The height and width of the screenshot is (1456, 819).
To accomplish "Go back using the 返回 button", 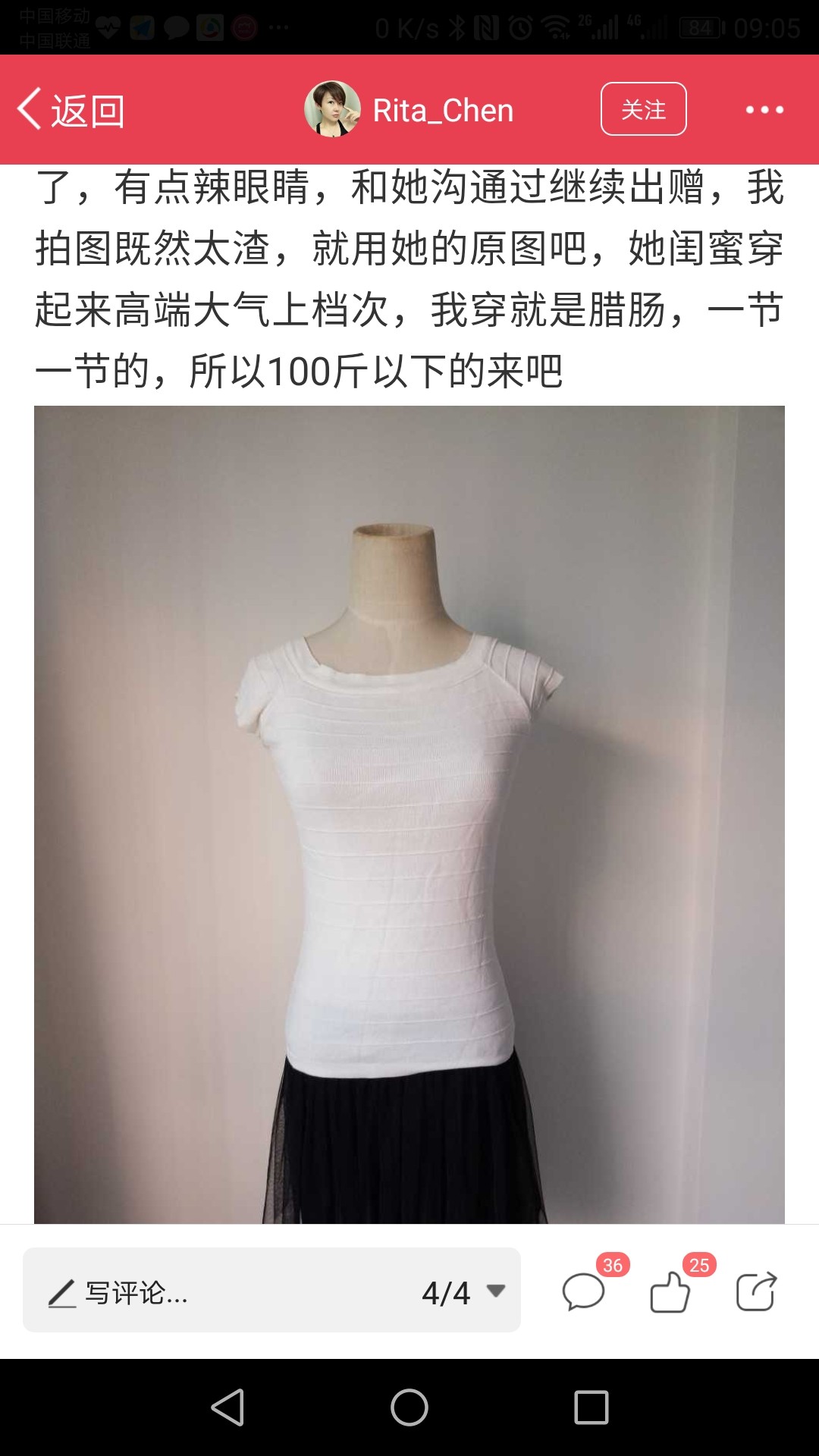I will 71,110.
